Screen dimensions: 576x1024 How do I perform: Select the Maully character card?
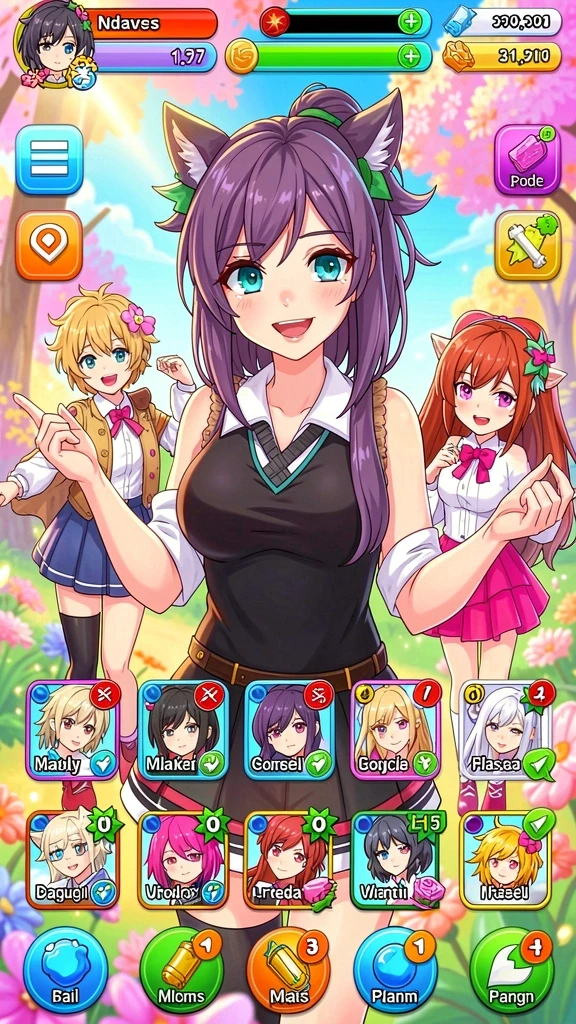72,730
